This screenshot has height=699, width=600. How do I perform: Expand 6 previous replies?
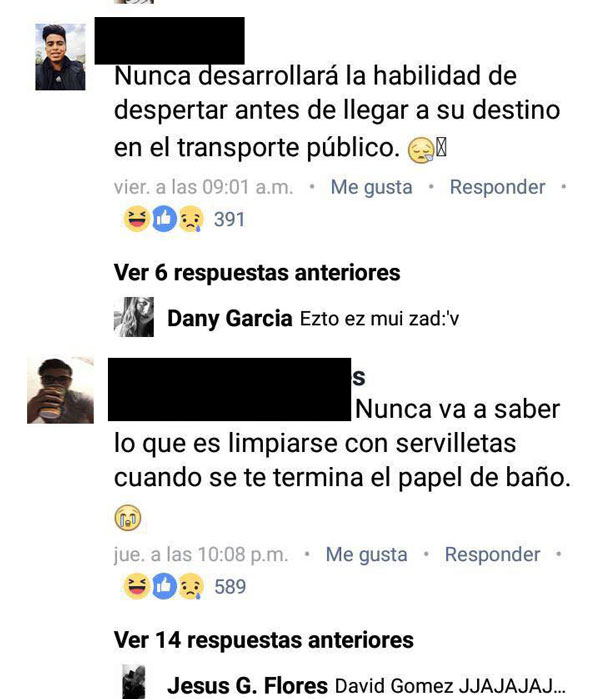(x=257, y=272)
